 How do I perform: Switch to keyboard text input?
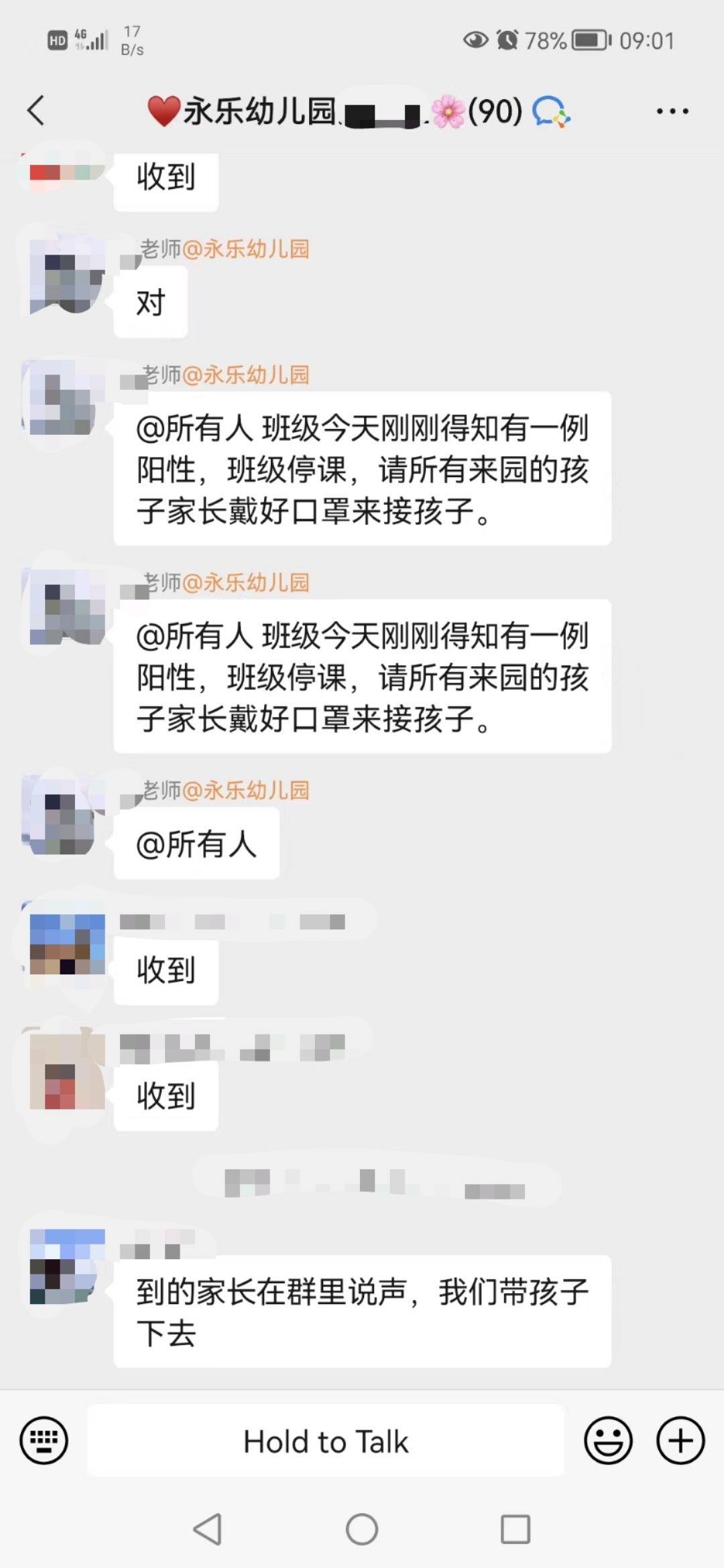tap(44, 1441)
